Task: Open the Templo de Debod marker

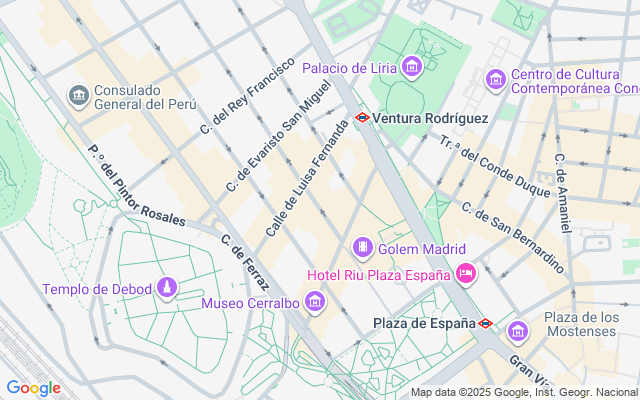Action: click(x=166, y=290)
